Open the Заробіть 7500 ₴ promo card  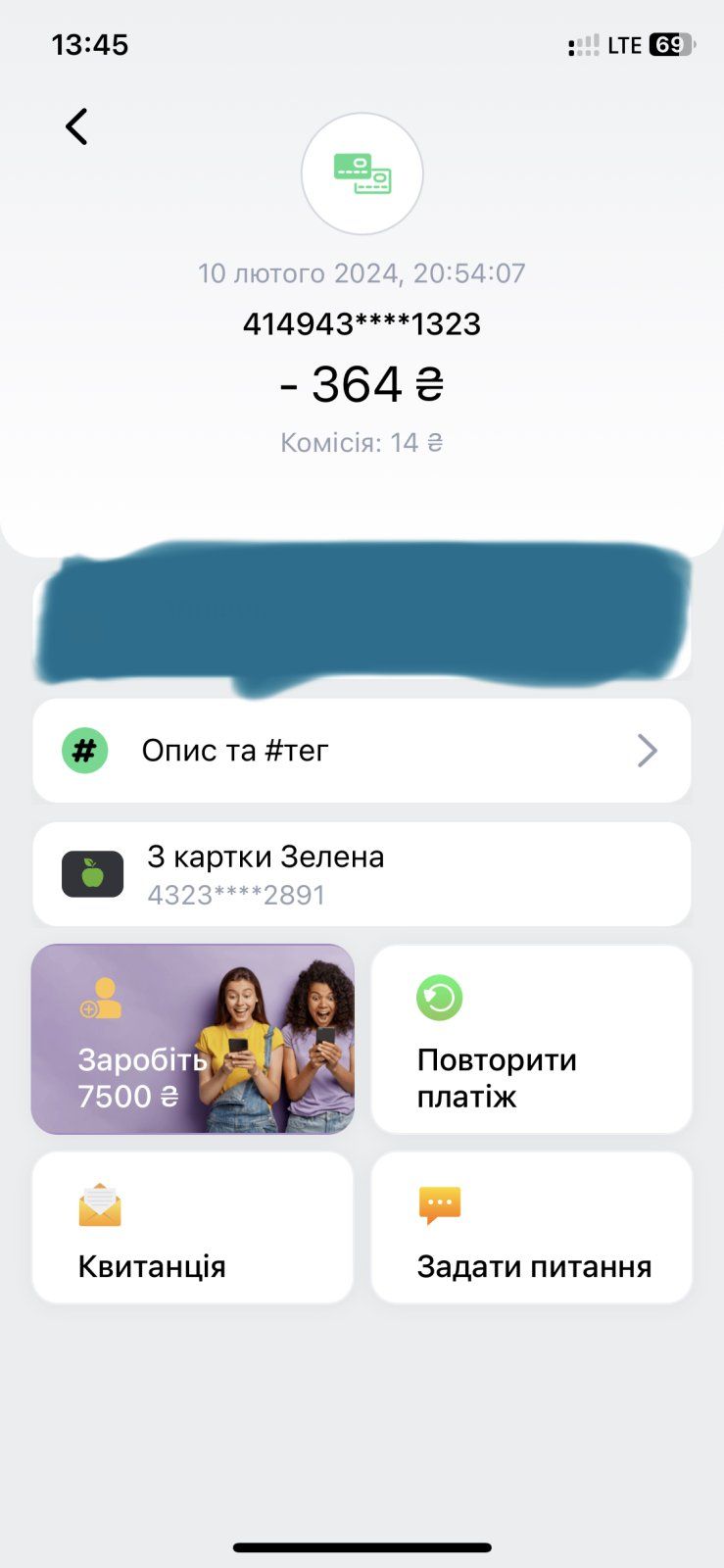pos(193,1039)
